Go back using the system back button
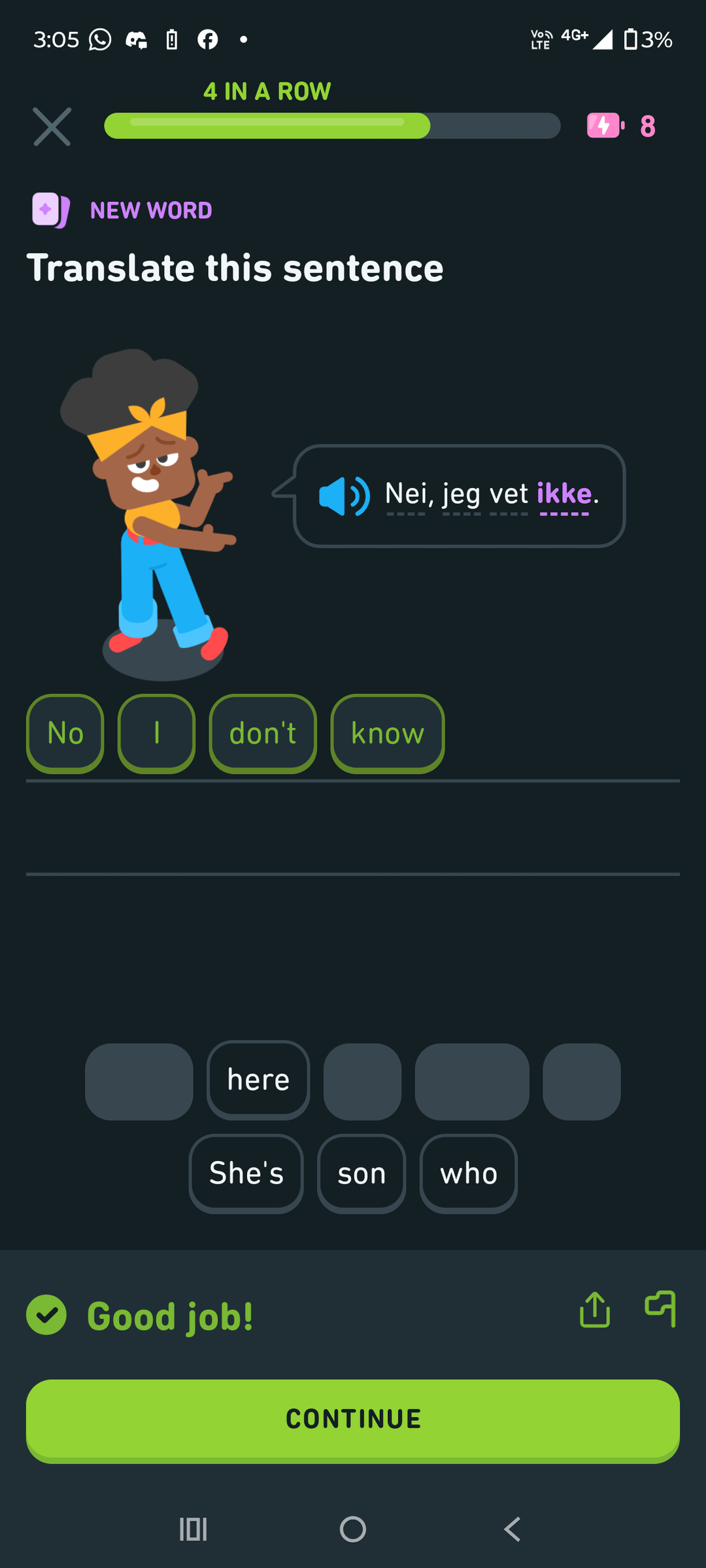706x1568 pixels. click(513, 1529)
